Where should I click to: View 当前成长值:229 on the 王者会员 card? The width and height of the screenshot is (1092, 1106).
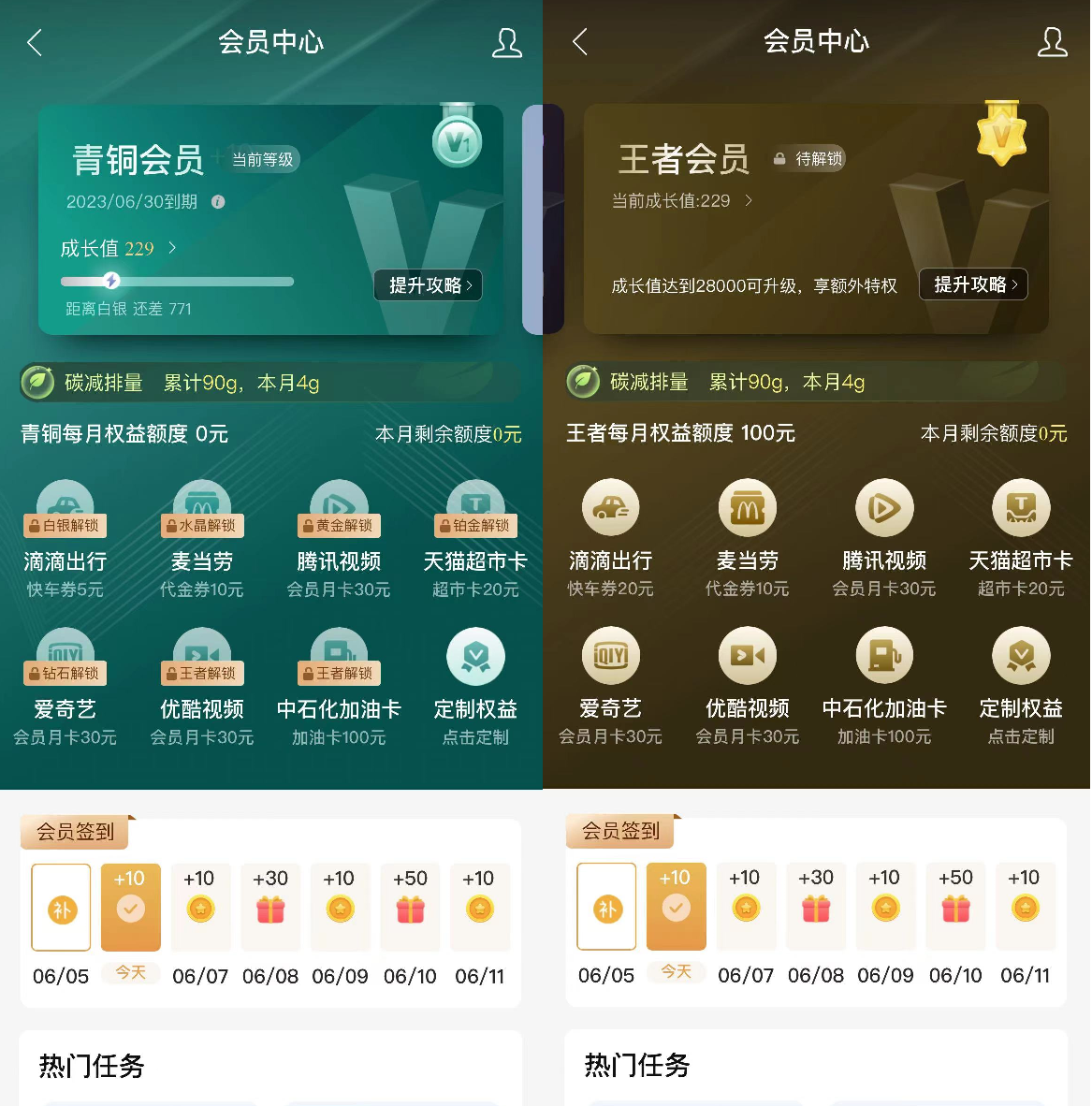pyautogui.click(x=681, y=201)
